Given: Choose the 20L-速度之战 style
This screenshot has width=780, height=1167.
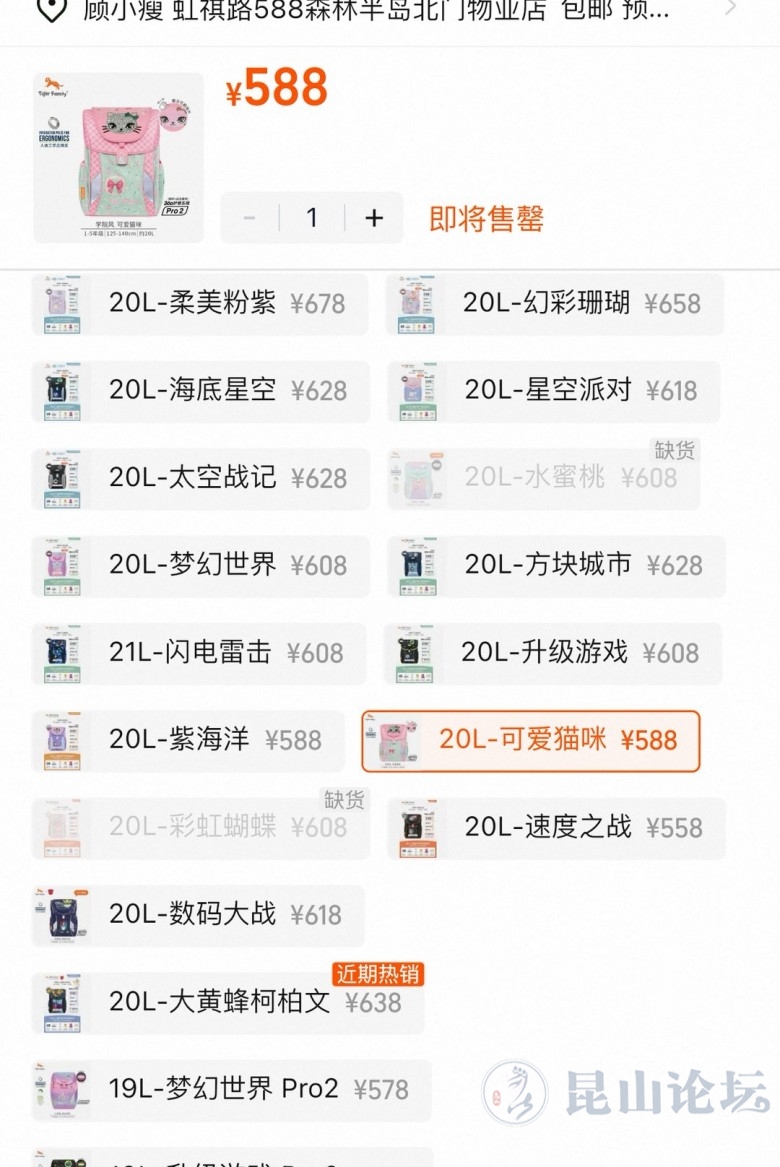Looking at the screenshot, I should click(555, 828).
